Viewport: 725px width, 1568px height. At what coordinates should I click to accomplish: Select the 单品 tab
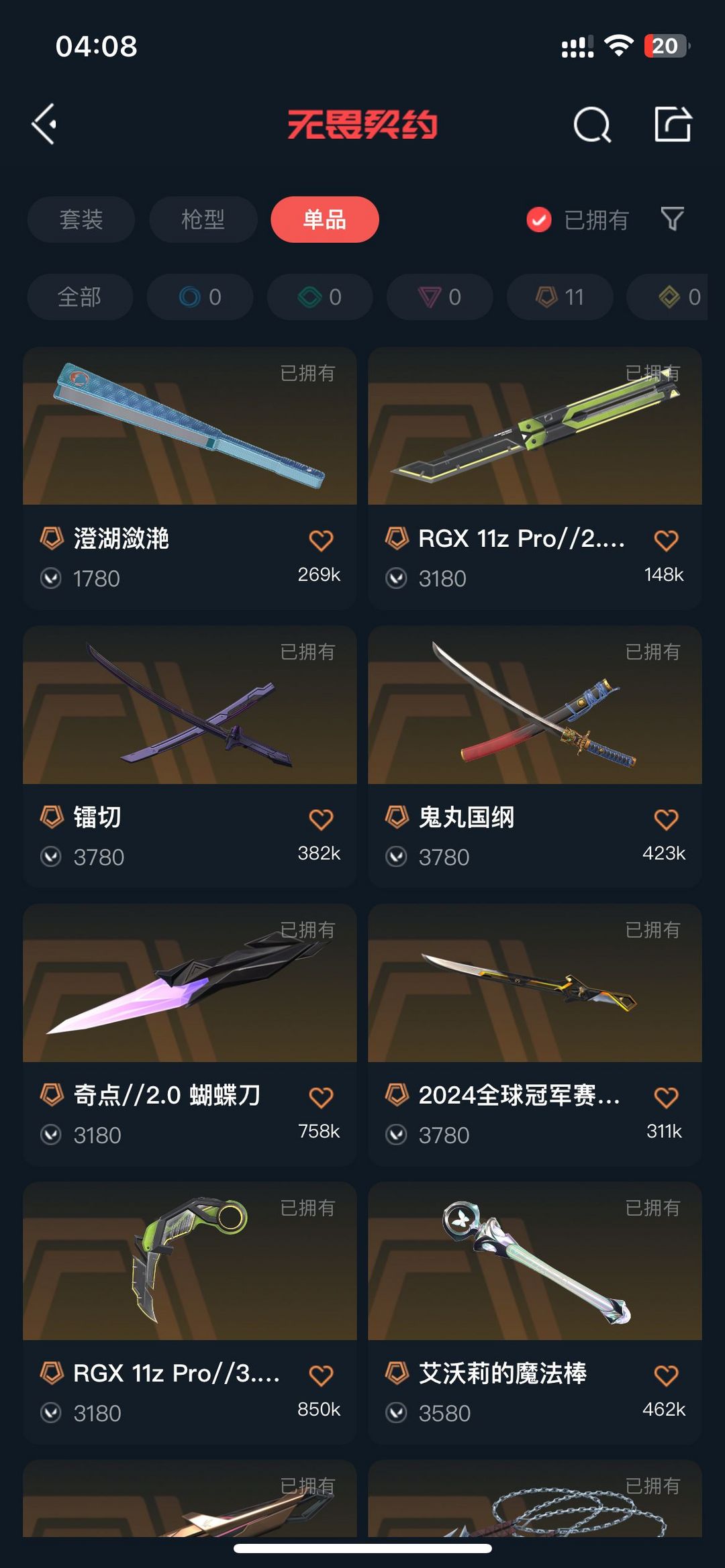pyautogui.click(x=325, y=219)
